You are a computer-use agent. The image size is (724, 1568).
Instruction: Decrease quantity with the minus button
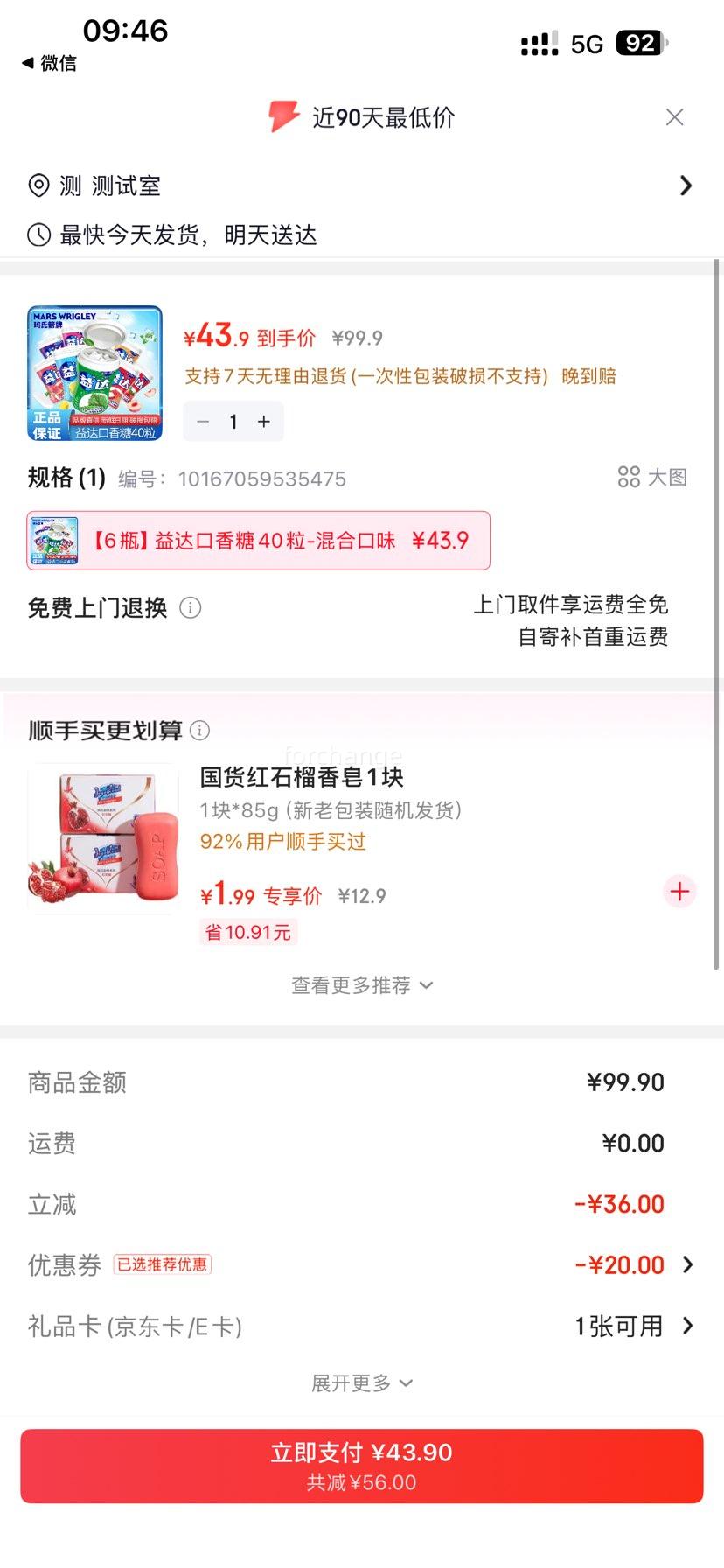[203, 422]
